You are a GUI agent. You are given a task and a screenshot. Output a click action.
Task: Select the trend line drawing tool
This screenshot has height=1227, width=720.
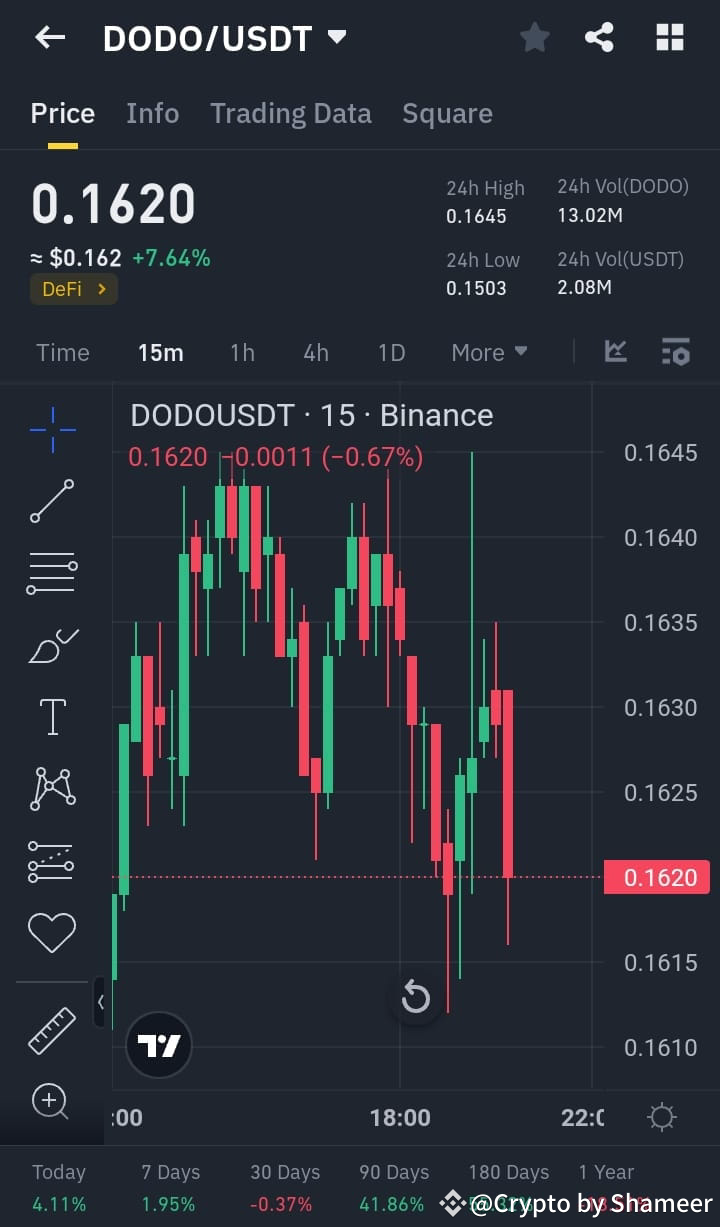tap(51, 501)
